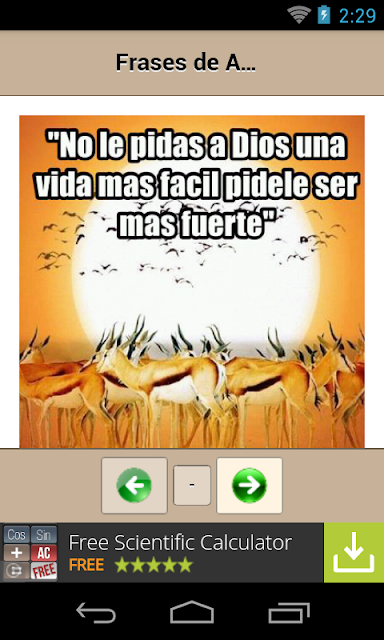
Task: Open the recent apps view
Action: pyautogui.click(x=289, y=613)
